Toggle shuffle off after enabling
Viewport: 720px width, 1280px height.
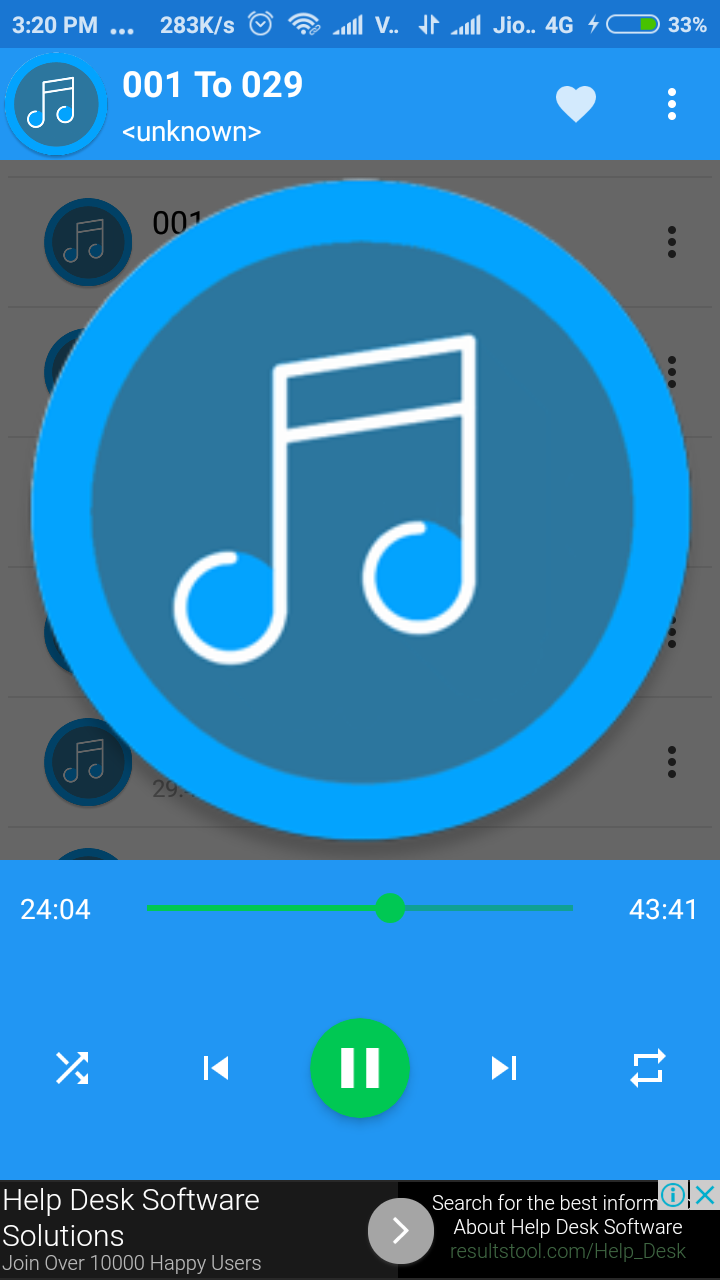pyautogui.click(x=71, y=1068)
